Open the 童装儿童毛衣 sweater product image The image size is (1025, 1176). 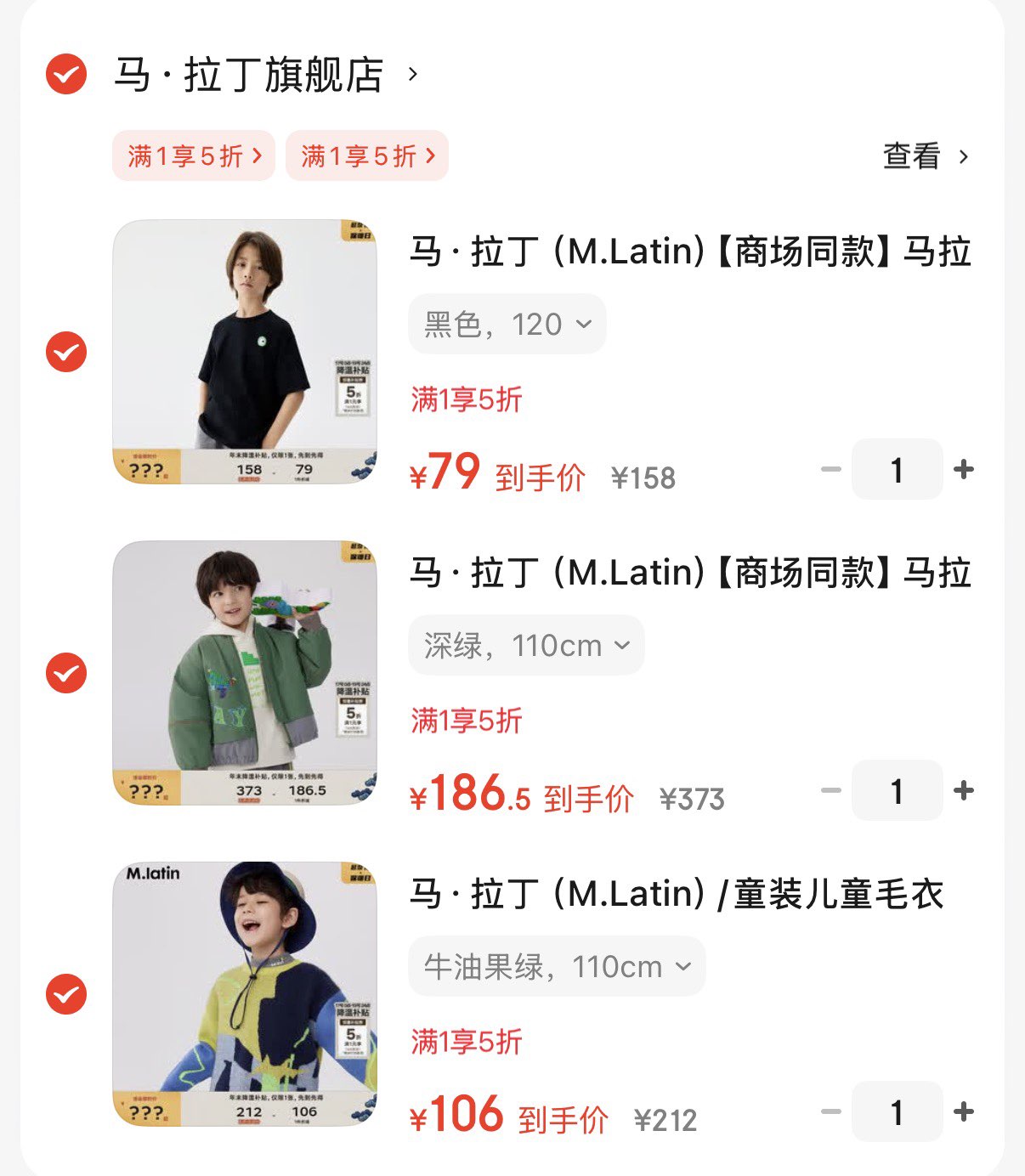(x=245, y=994)
